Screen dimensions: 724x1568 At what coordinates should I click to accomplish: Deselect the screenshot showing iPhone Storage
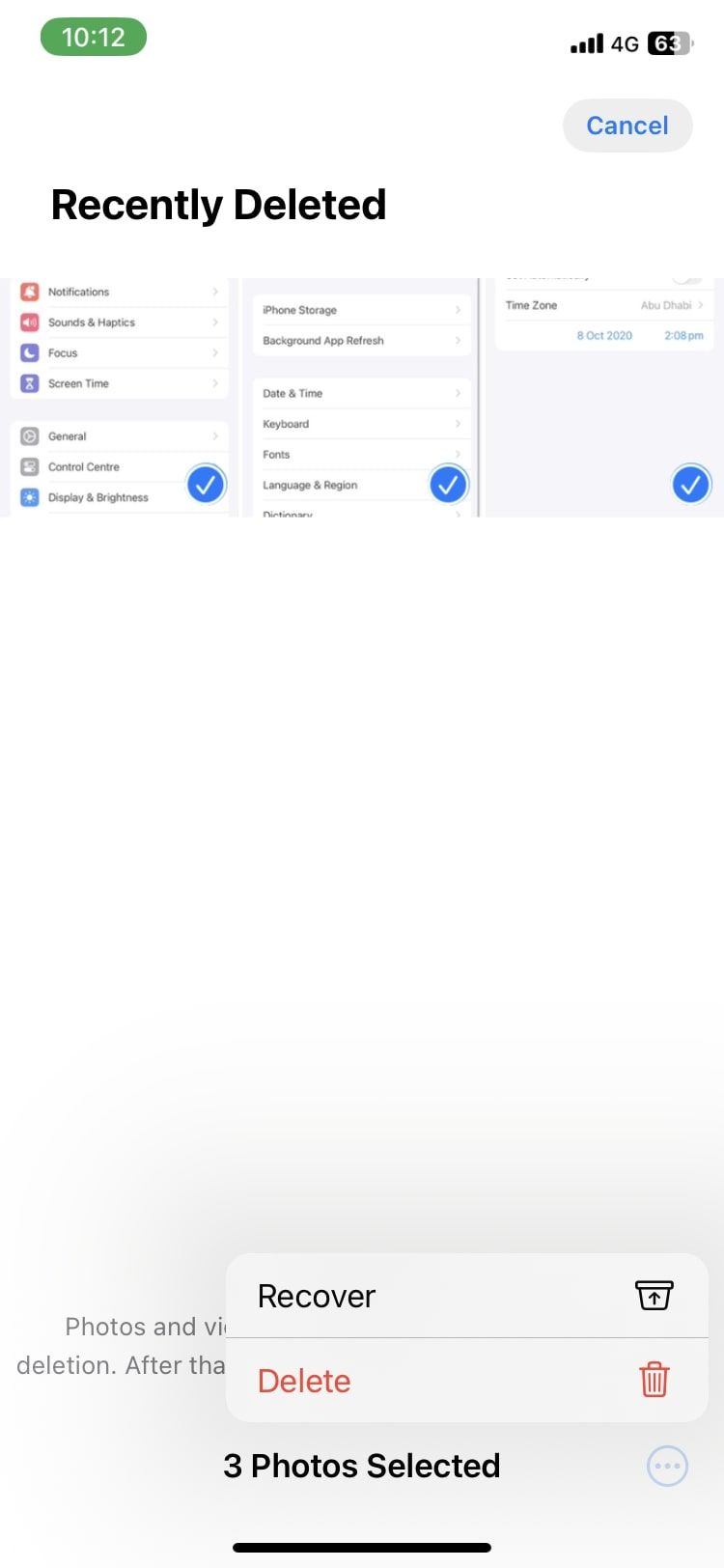(361, 398)
